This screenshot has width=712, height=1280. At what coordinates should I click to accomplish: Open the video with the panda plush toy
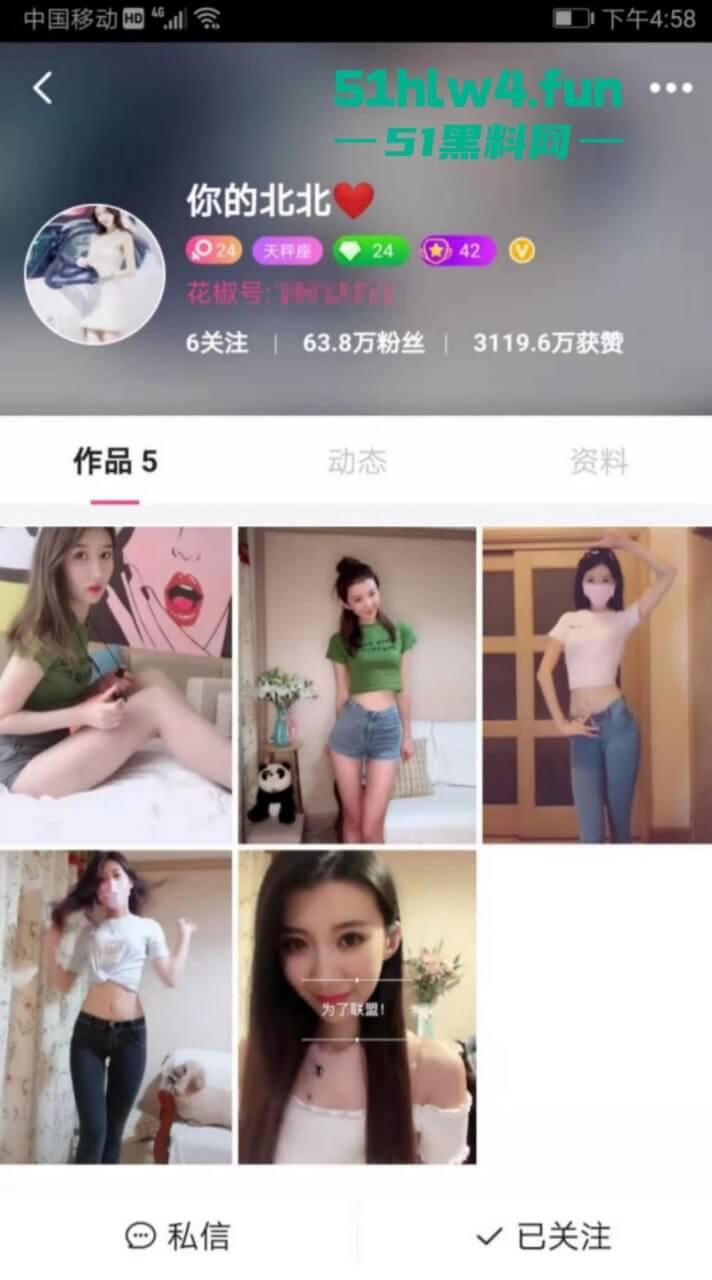tap(357, 685)
